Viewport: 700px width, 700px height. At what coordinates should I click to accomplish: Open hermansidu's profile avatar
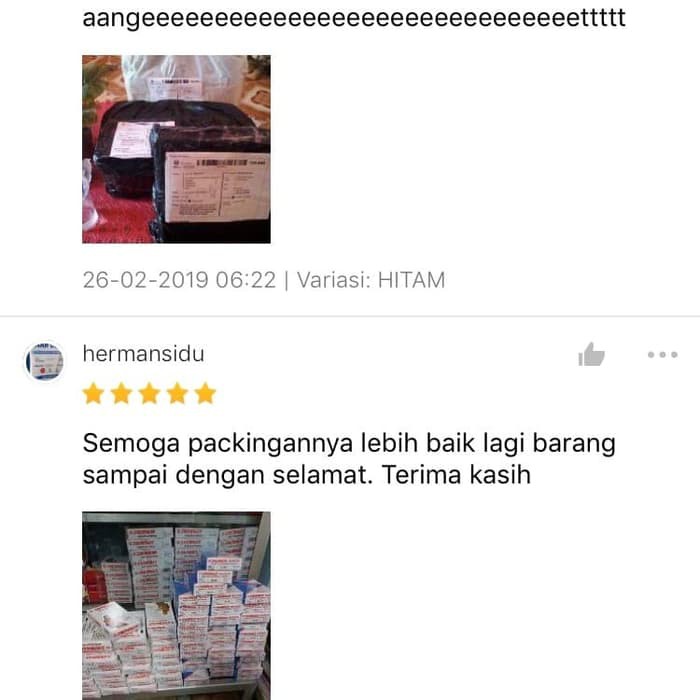[x=43, y=362]
